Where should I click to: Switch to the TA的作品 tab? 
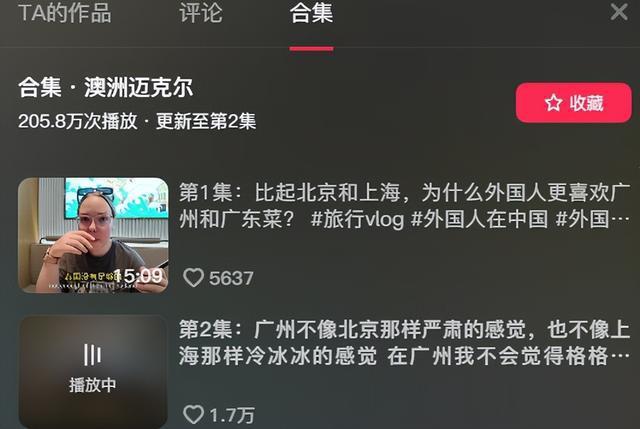[65, 14]
